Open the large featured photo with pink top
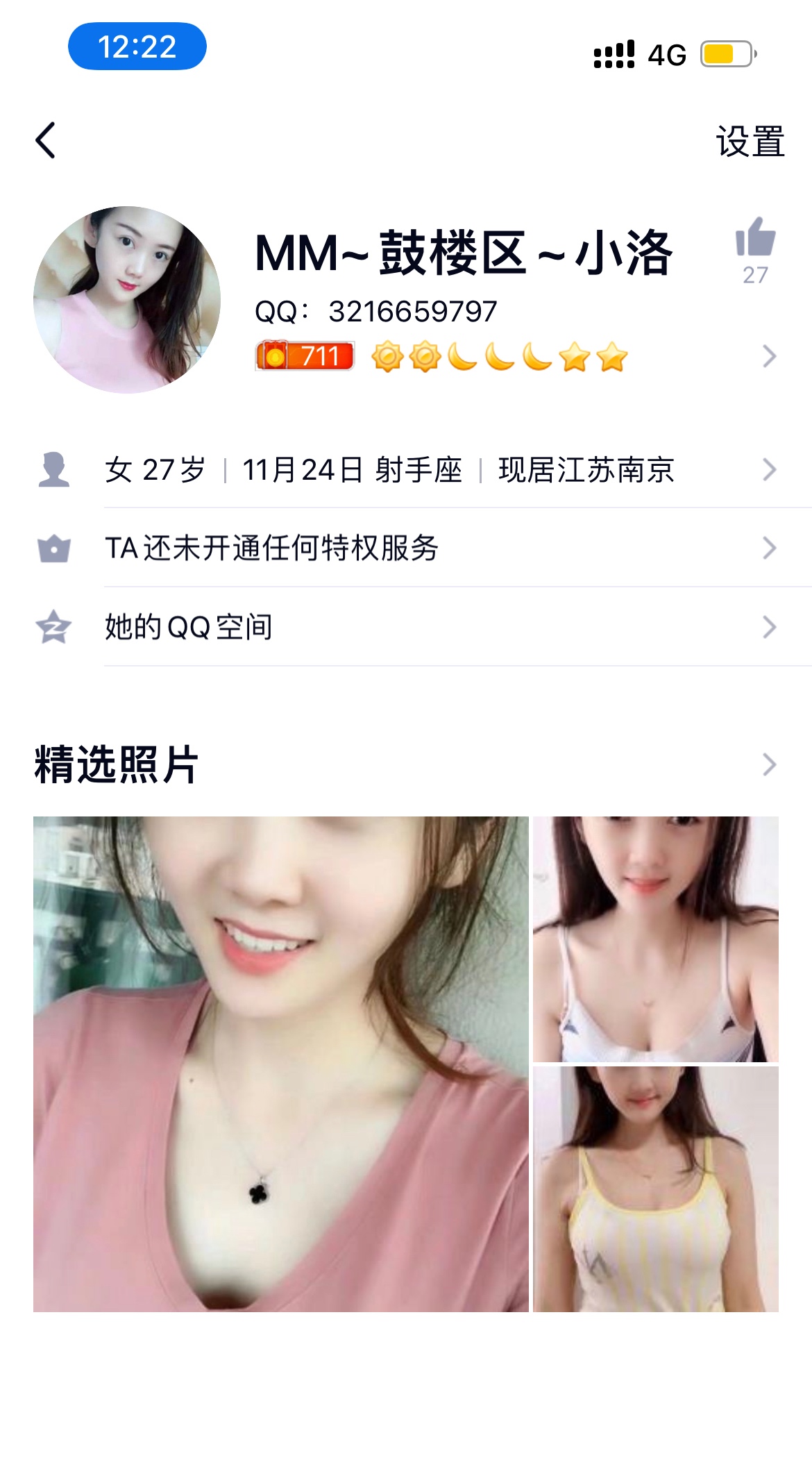Viewport: 812px width, 1476px height. point(281,1064)
